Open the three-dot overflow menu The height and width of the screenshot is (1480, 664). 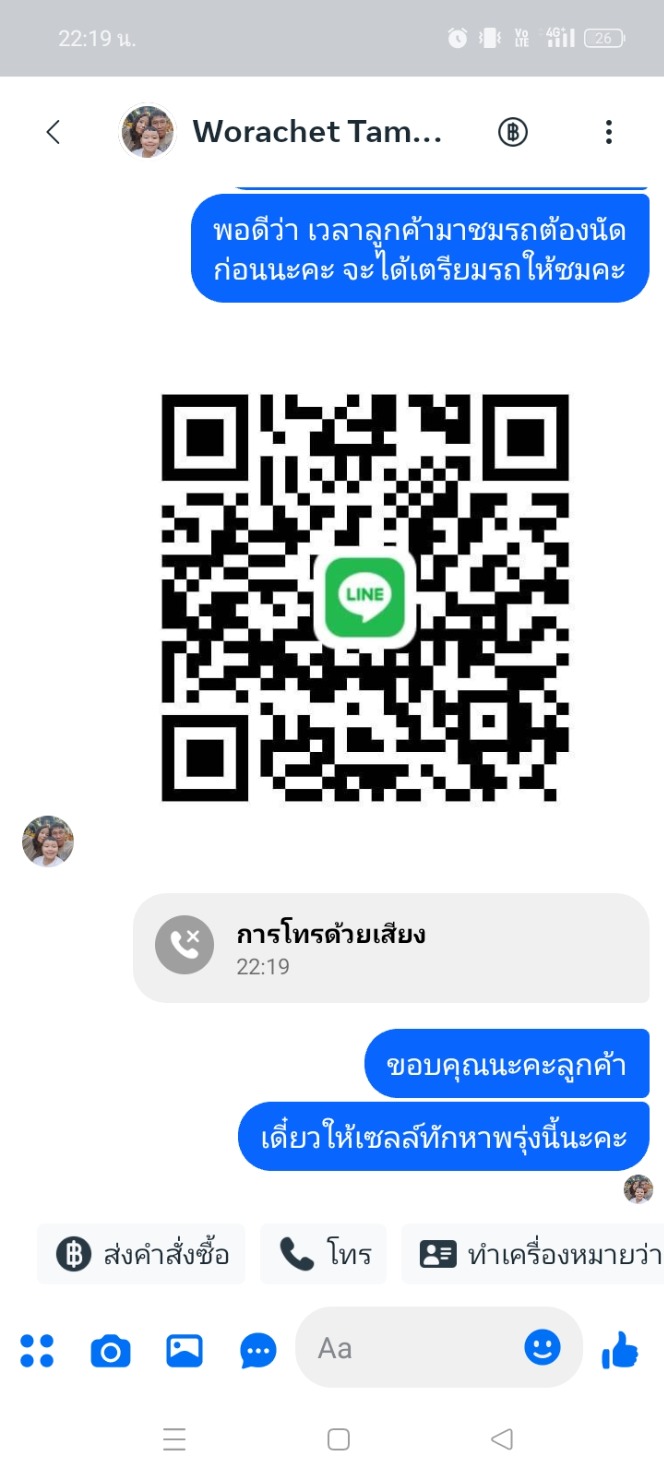[x=608, y=132]
